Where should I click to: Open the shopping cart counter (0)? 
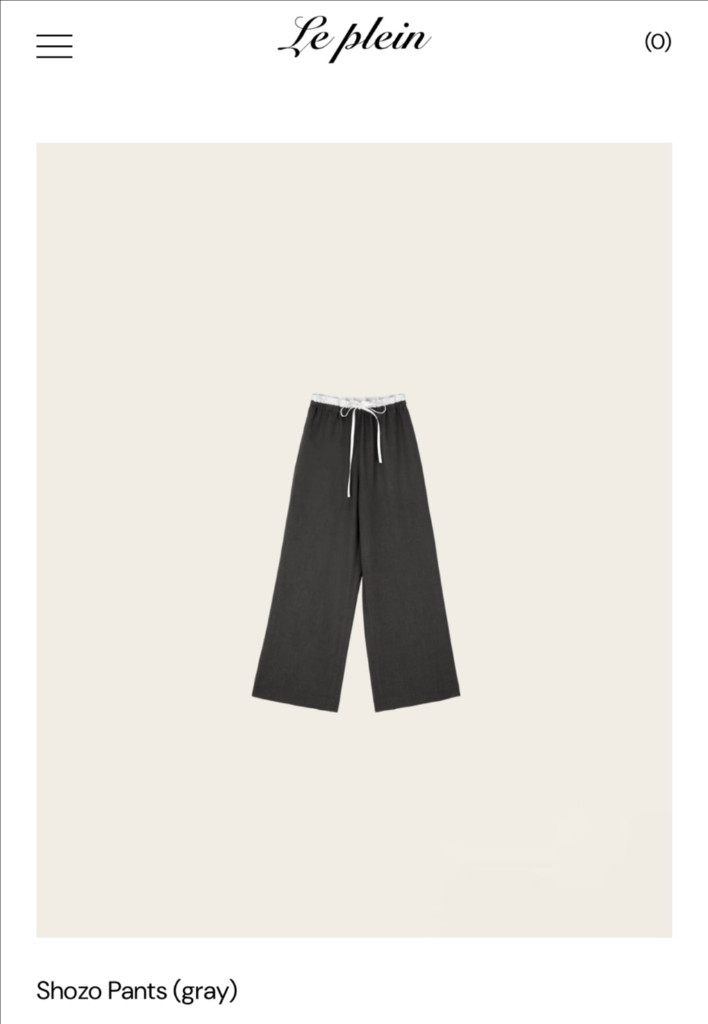click(657, 42)
